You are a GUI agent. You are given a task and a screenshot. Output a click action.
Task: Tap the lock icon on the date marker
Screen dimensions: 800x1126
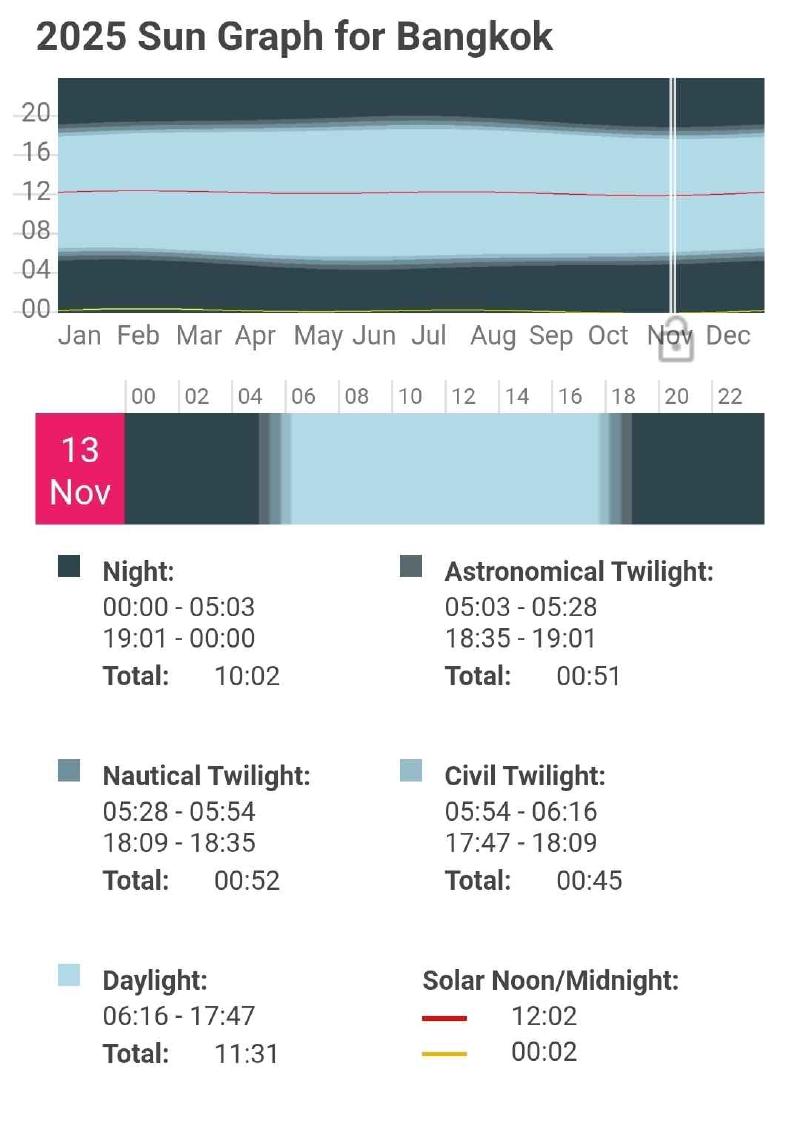(x=676, y=340)
